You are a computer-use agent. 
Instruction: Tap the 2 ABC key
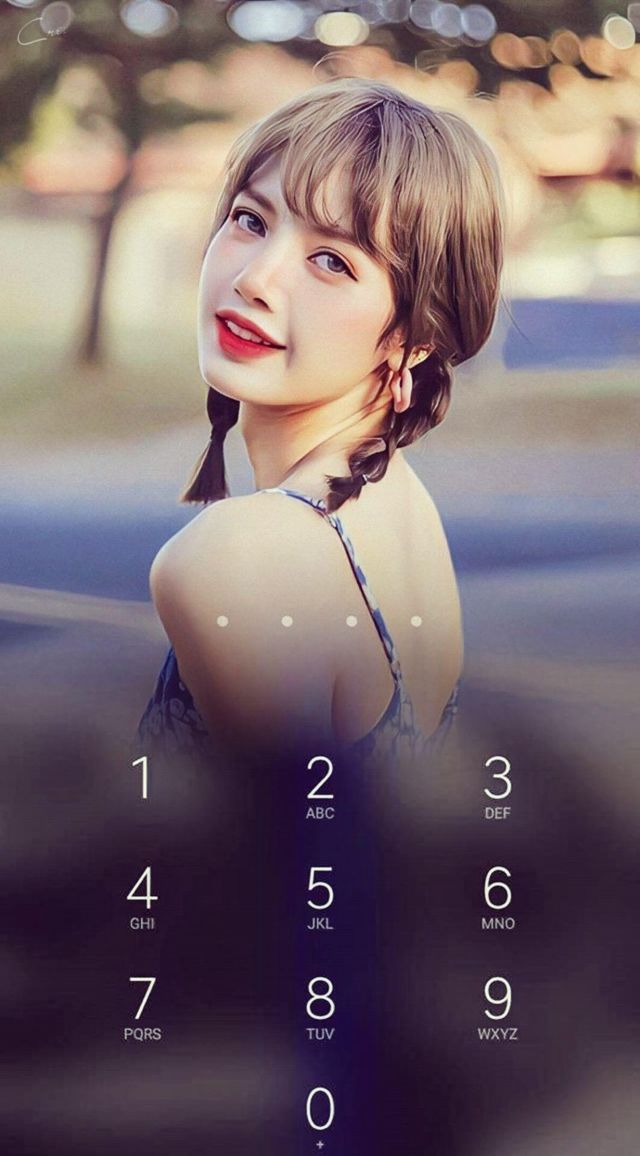point(320,788)
